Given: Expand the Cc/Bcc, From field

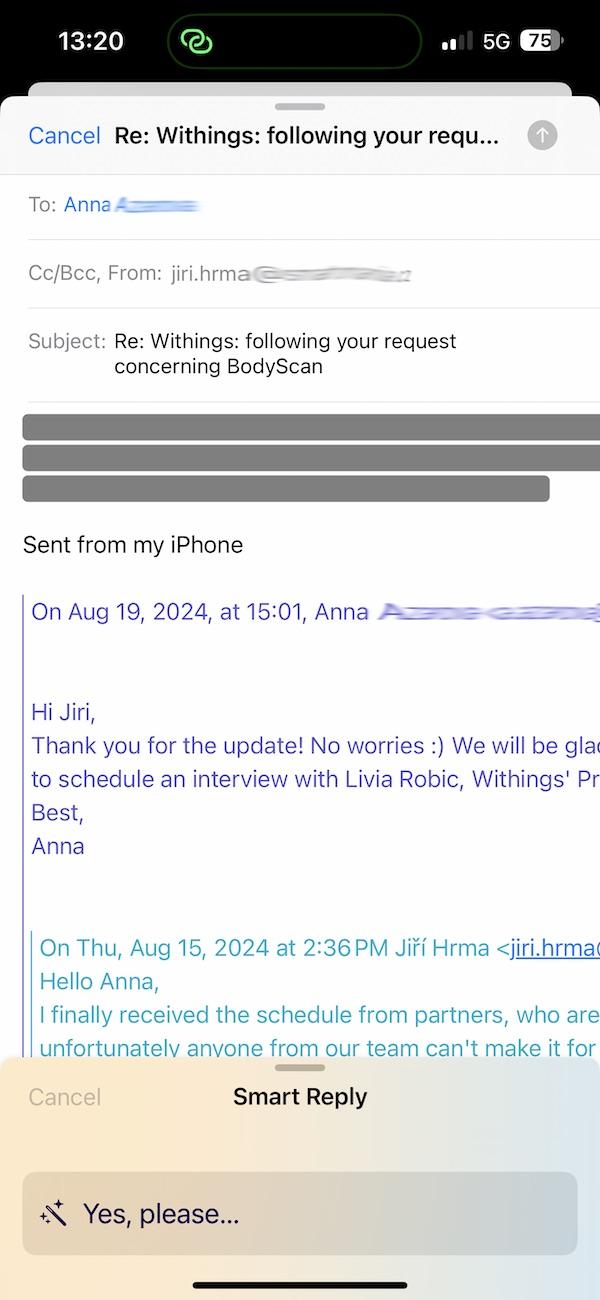Looking at the screenshot, I should pos(300,273).
